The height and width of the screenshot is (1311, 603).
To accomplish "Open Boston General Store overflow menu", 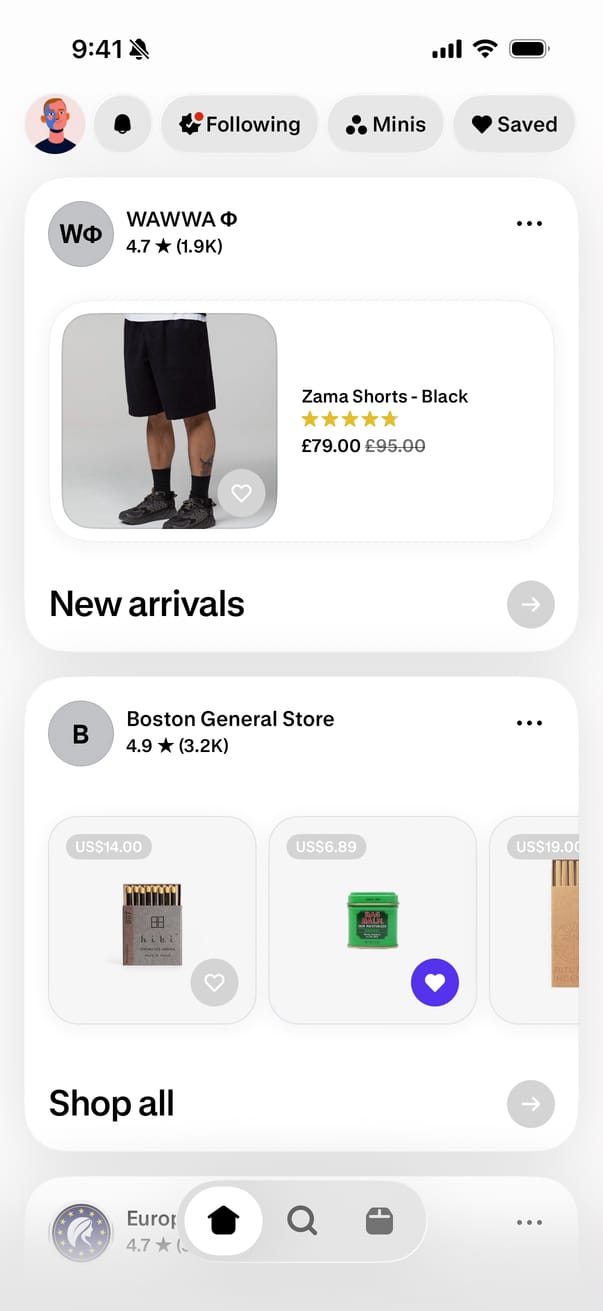I will [529, 723].
